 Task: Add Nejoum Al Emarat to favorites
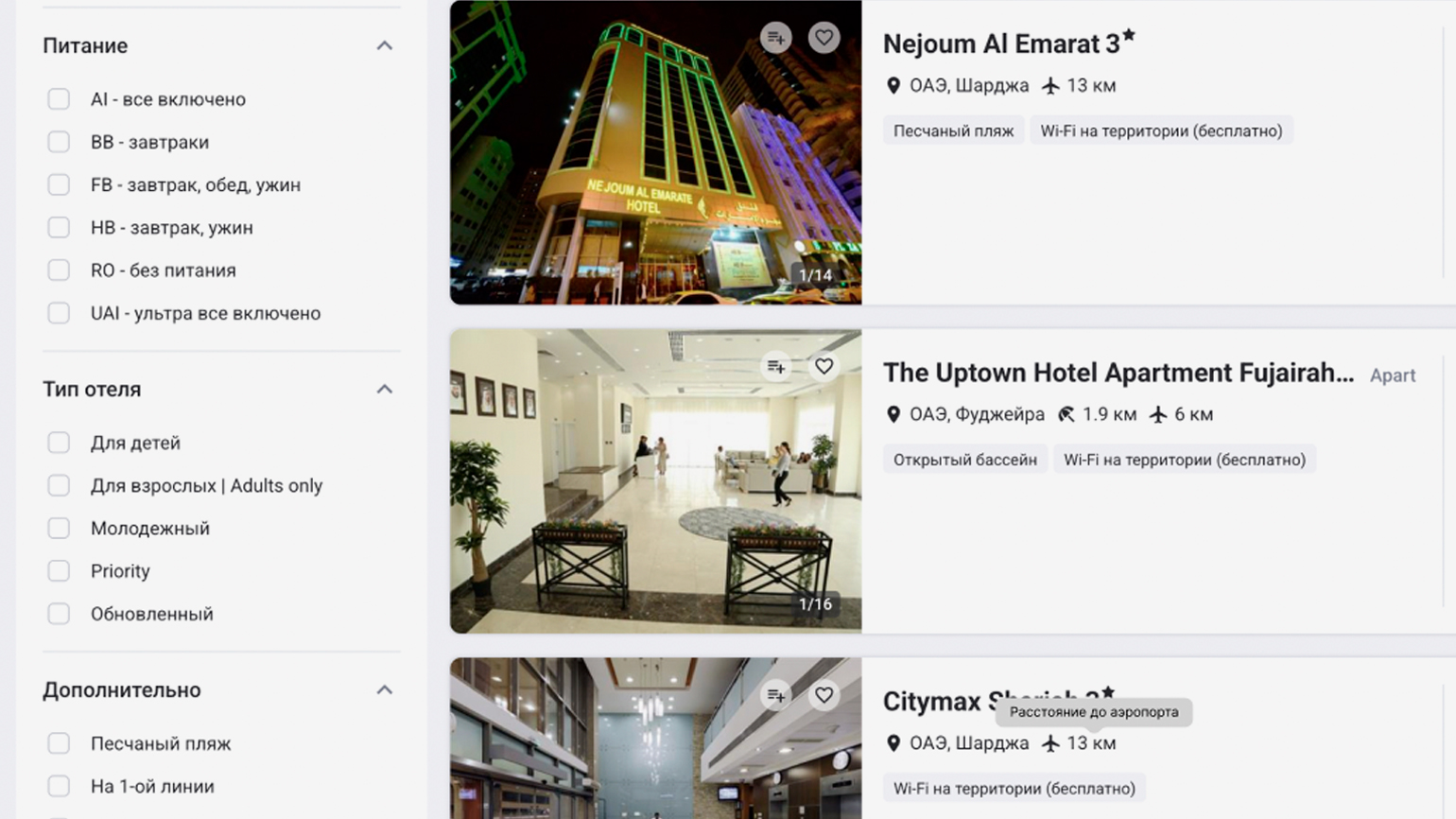pyautogui.click(x=823, y=37)
